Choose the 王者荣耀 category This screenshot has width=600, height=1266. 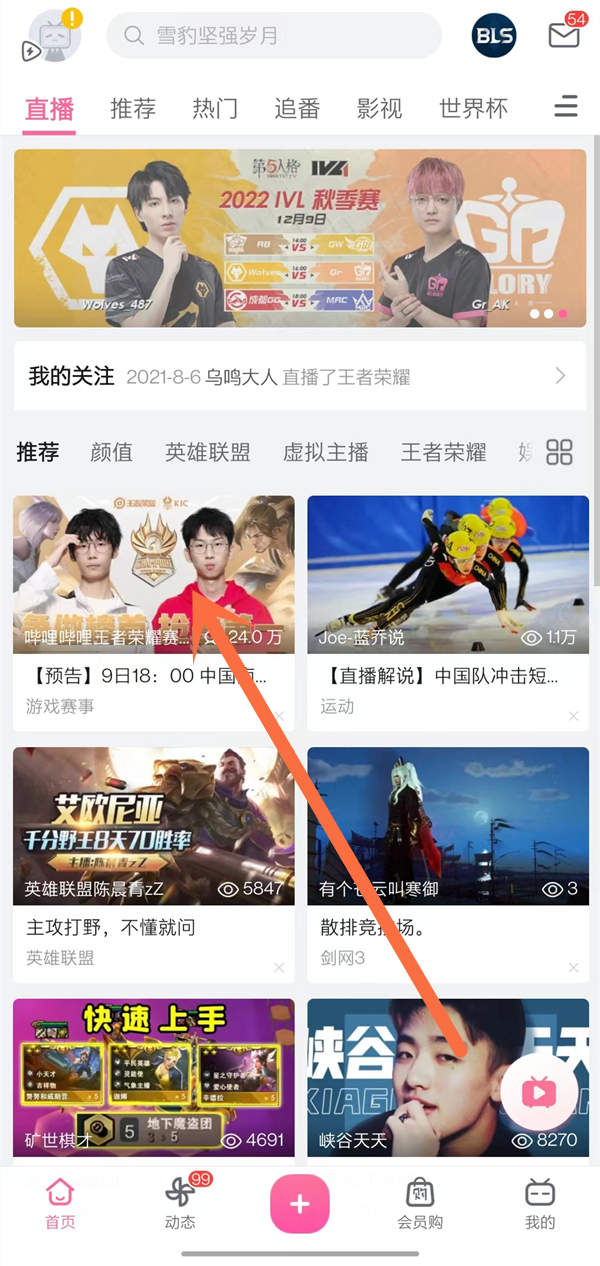tap(443, 452)
